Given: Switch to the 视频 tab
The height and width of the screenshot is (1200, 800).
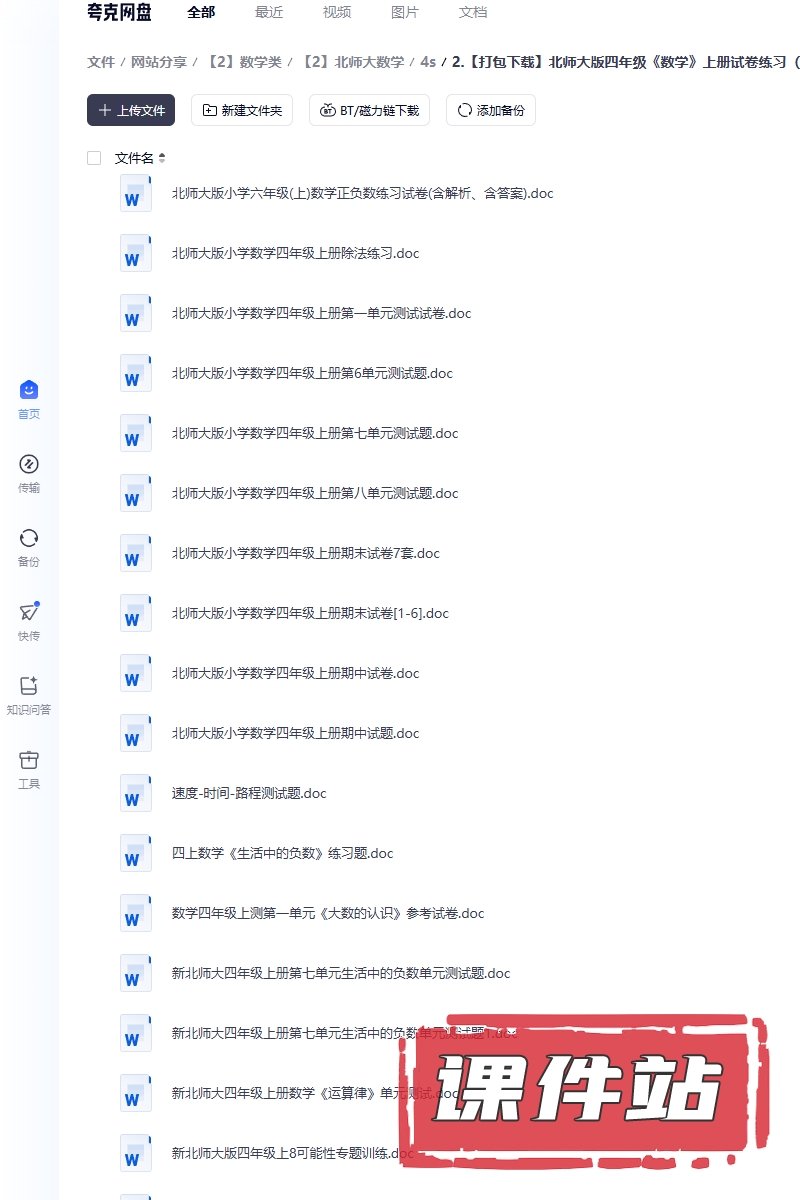Looking at the screenshot, I should (337, 12).
